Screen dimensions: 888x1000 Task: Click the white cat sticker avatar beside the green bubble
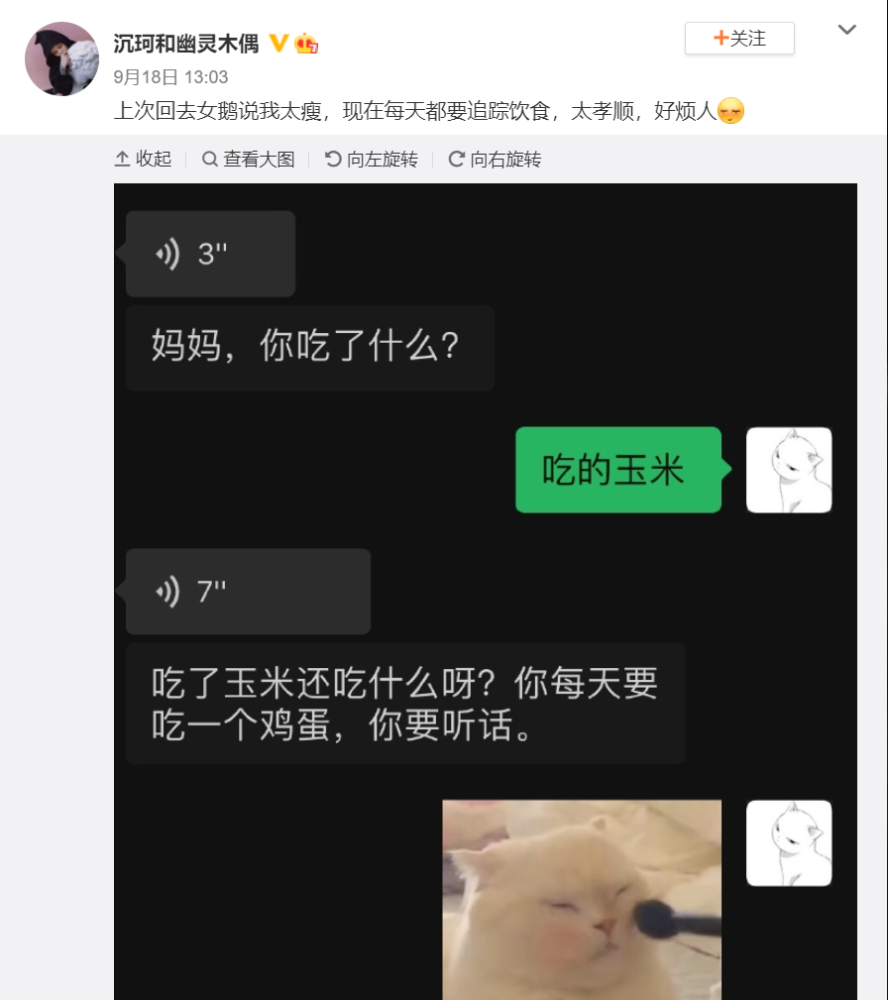(789, 470)
